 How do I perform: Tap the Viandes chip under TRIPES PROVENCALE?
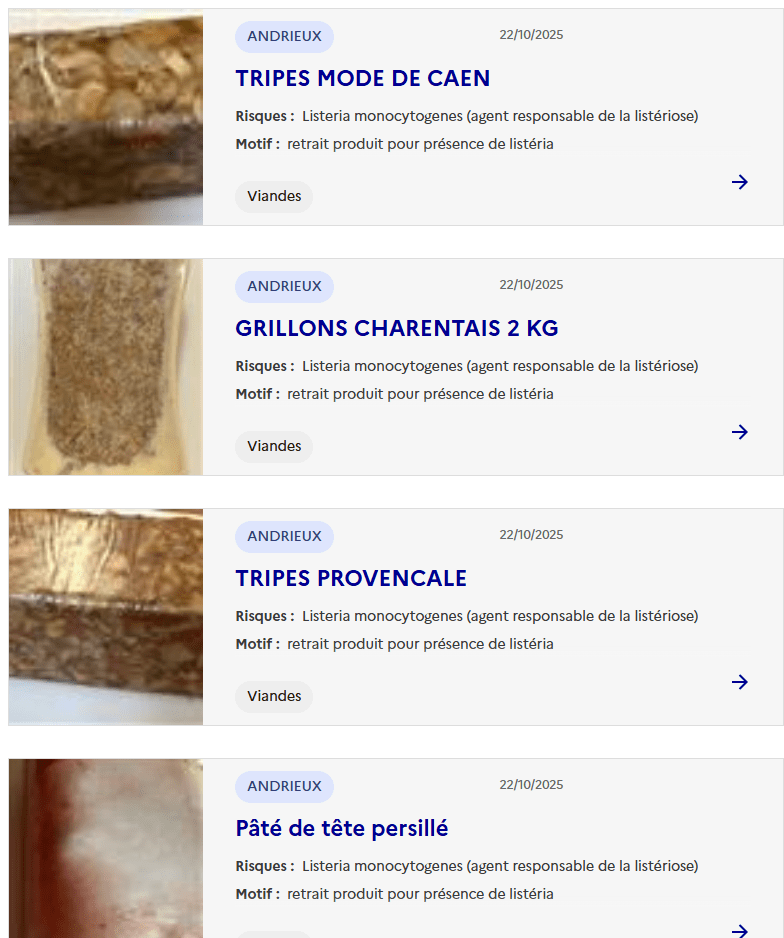coord(274,696)
